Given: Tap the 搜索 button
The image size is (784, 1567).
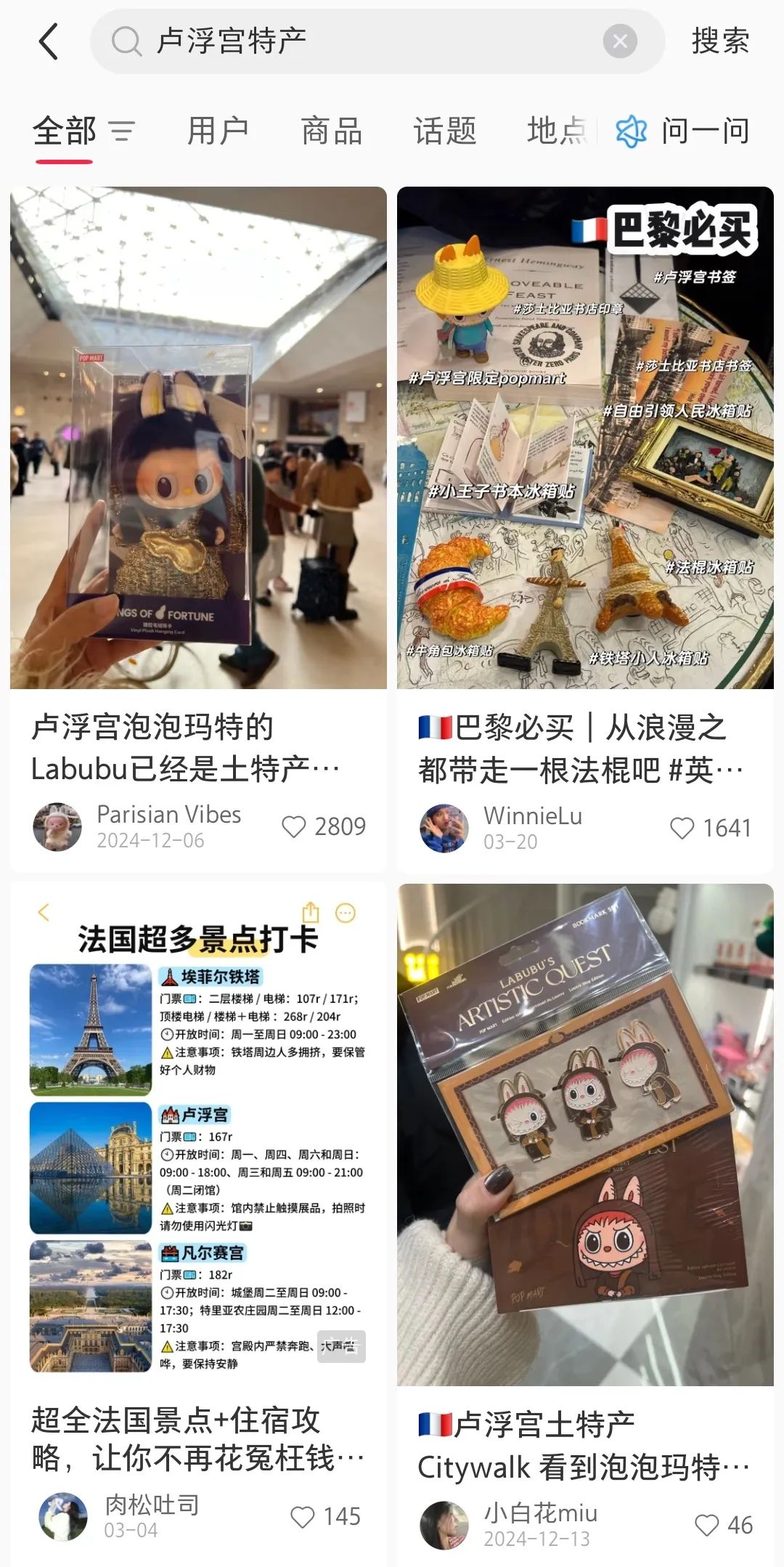Looking at the screenshot, I should coord(719,41).
